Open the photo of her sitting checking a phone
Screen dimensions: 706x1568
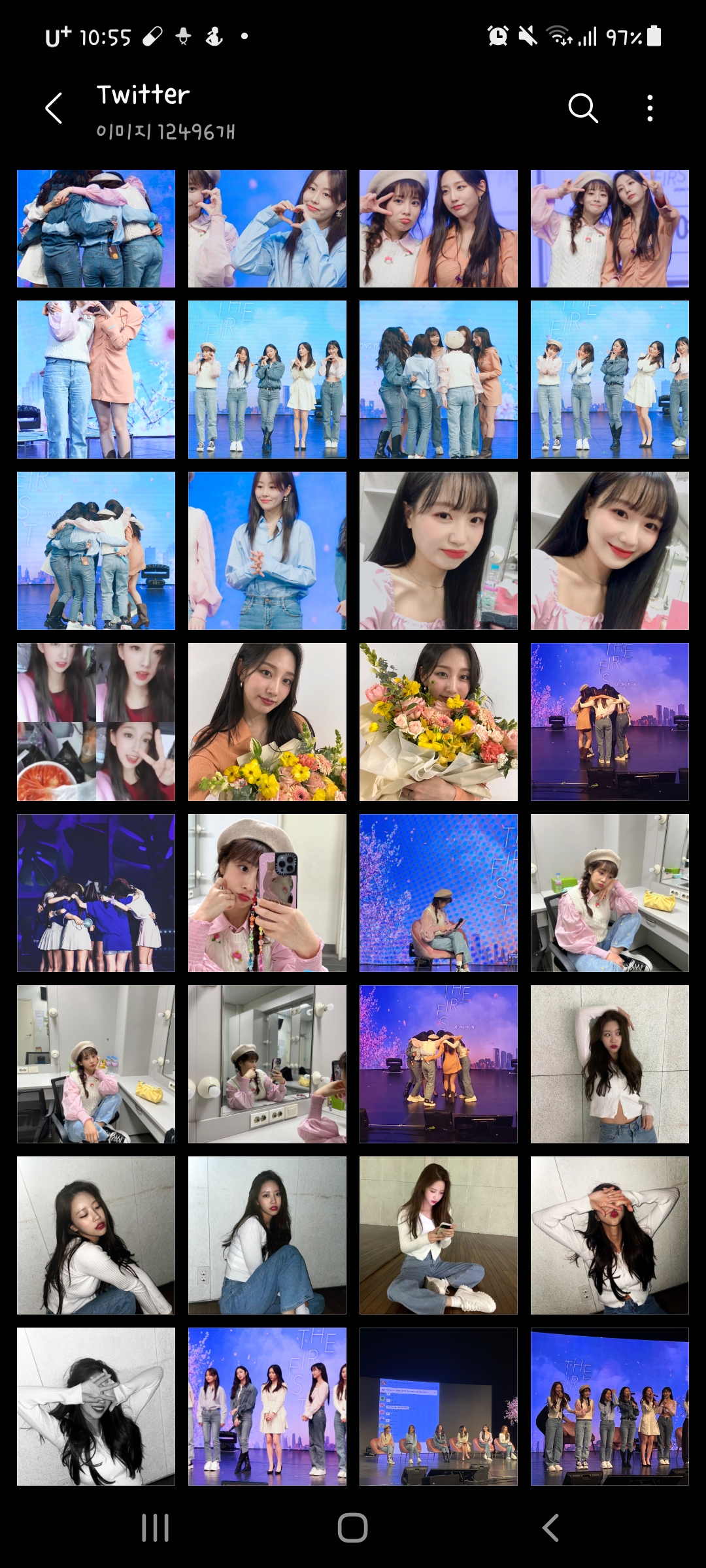pos(438,1235)
